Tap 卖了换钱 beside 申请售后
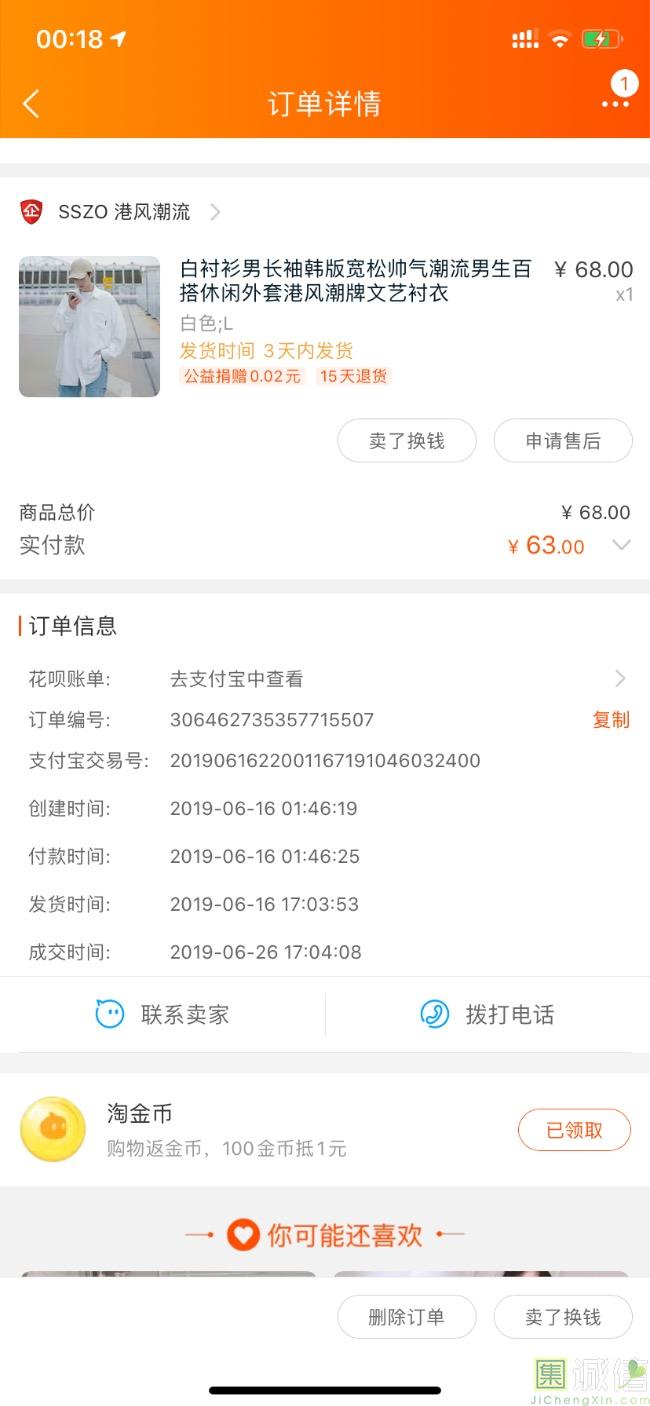The width and height of the screenshot is (650, 1406). [407, 441]
